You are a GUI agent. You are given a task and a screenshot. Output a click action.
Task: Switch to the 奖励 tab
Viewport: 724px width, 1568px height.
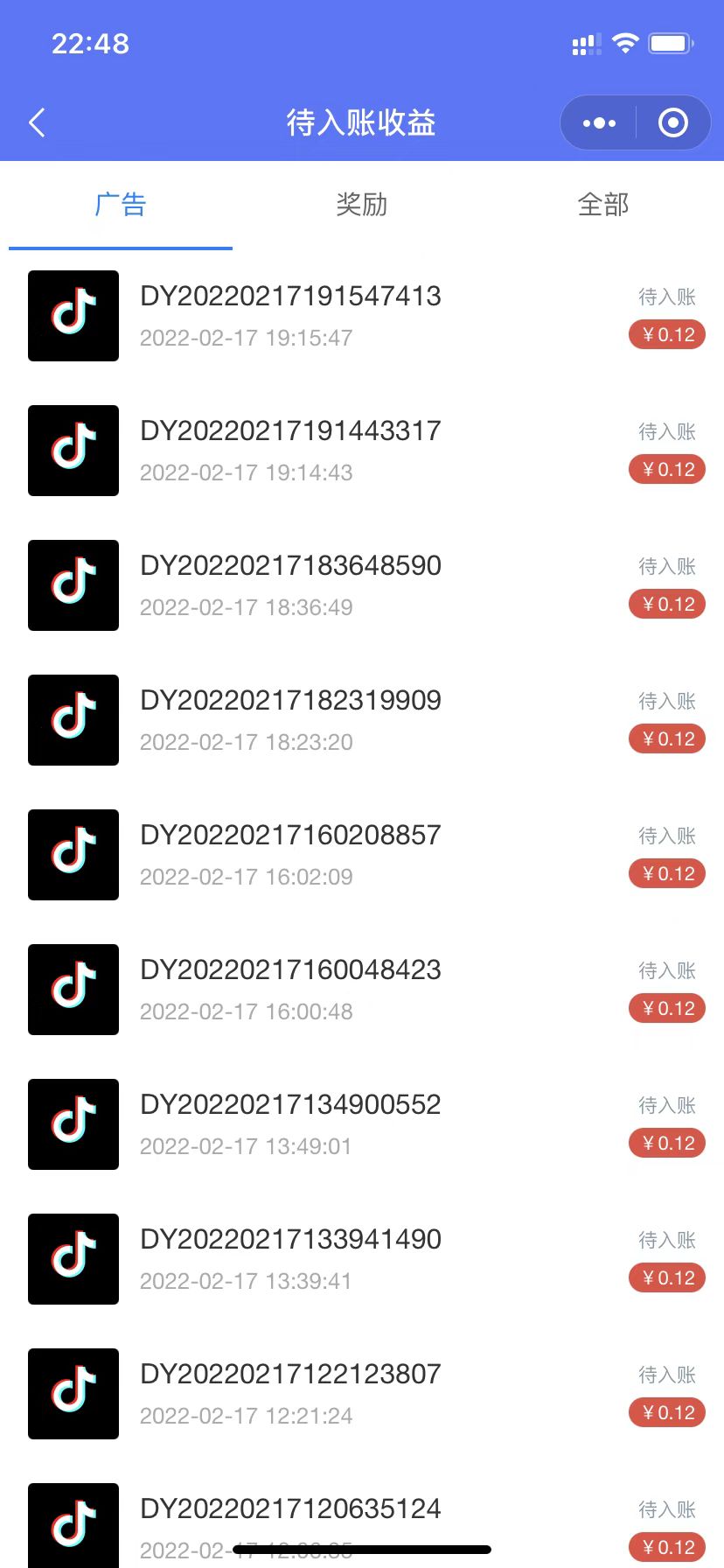click(x=362, y=205)
